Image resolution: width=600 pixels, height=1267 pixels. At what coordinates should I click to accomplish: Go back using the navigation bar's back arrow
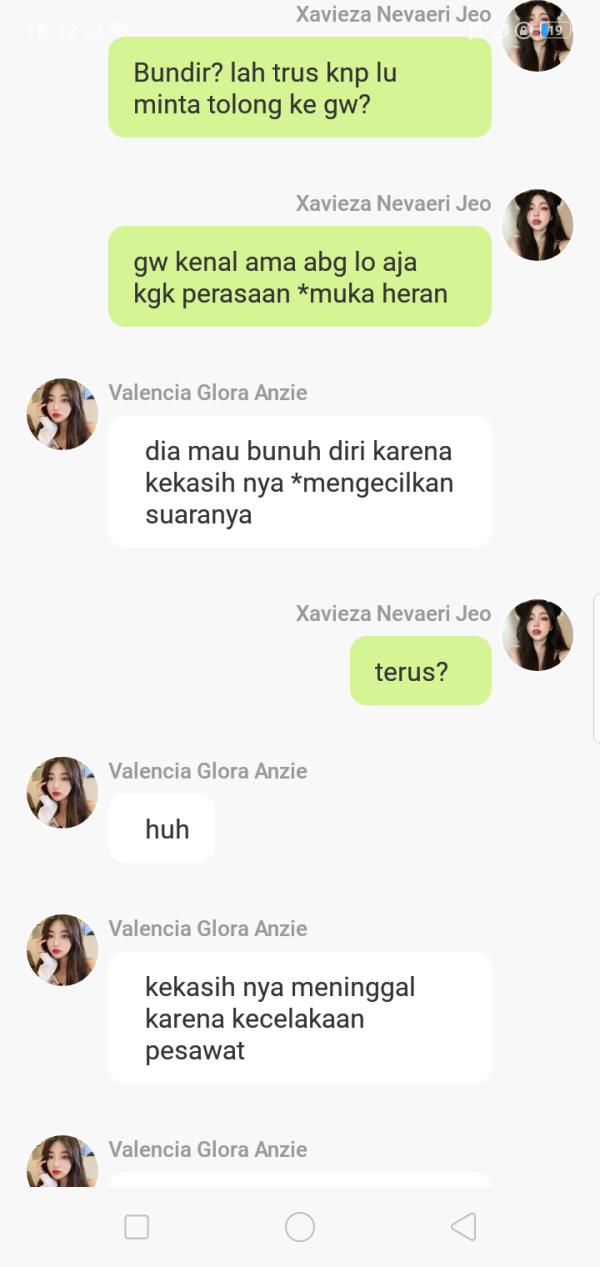462,1227
